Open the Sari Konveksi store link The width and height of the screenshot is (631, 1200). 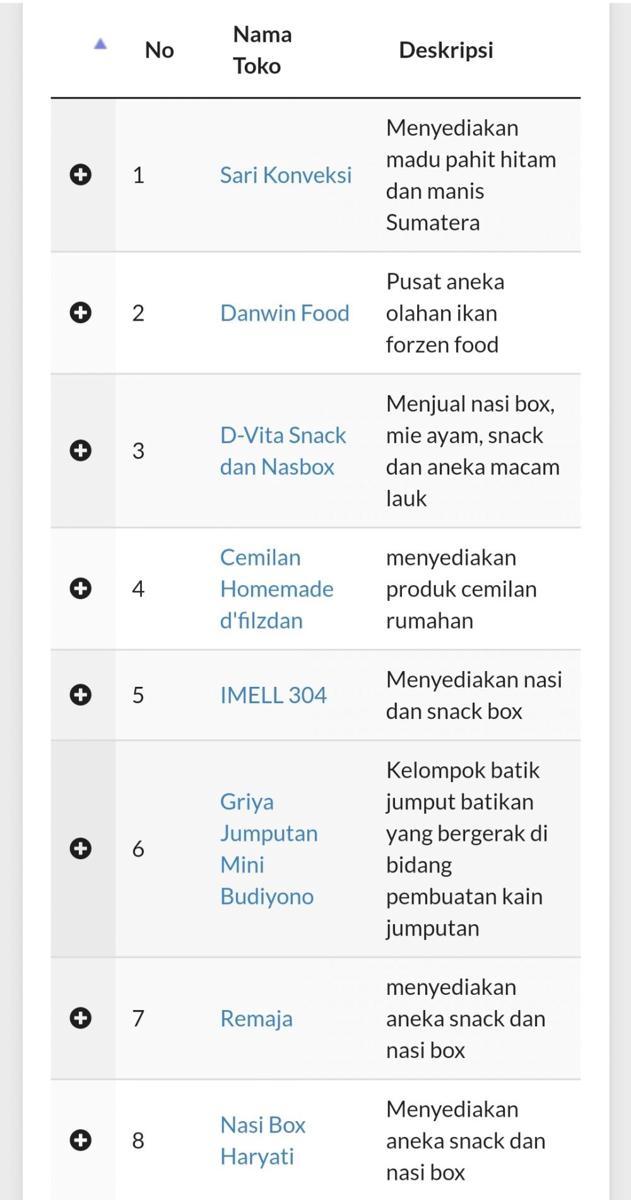(286, 175)
